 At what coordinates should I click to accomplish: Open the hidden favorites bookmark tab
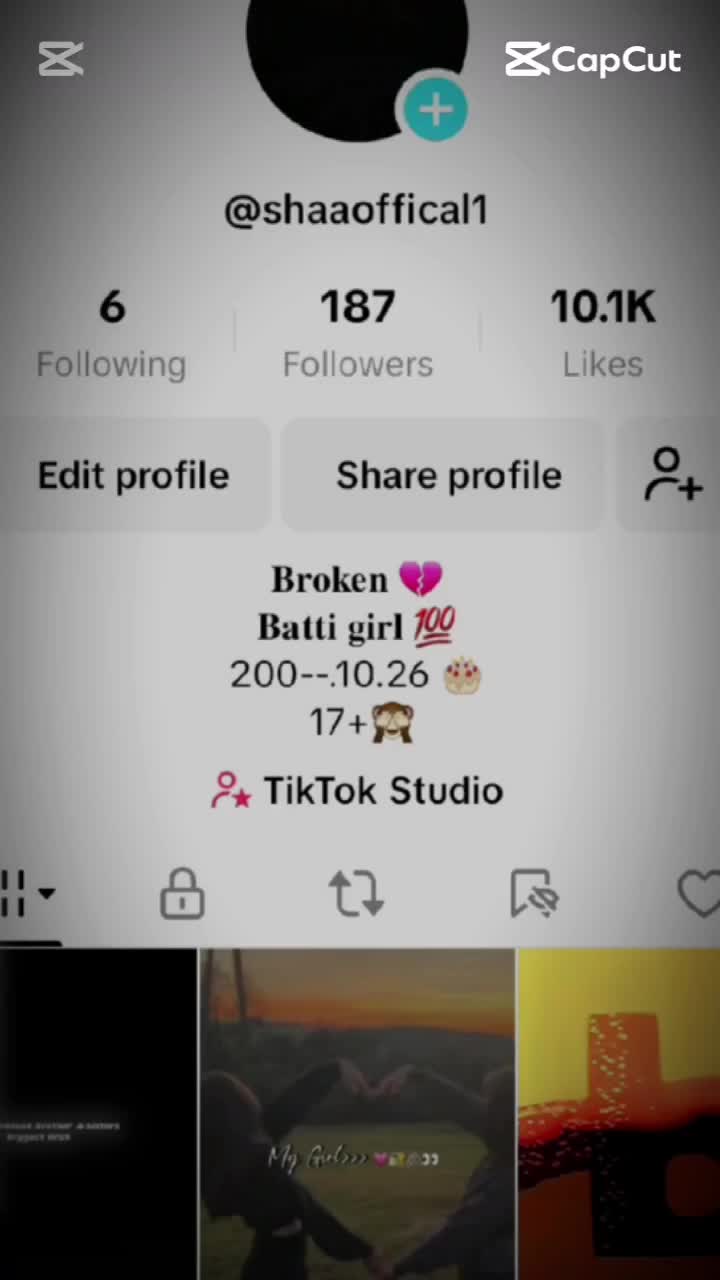[534, 893]
